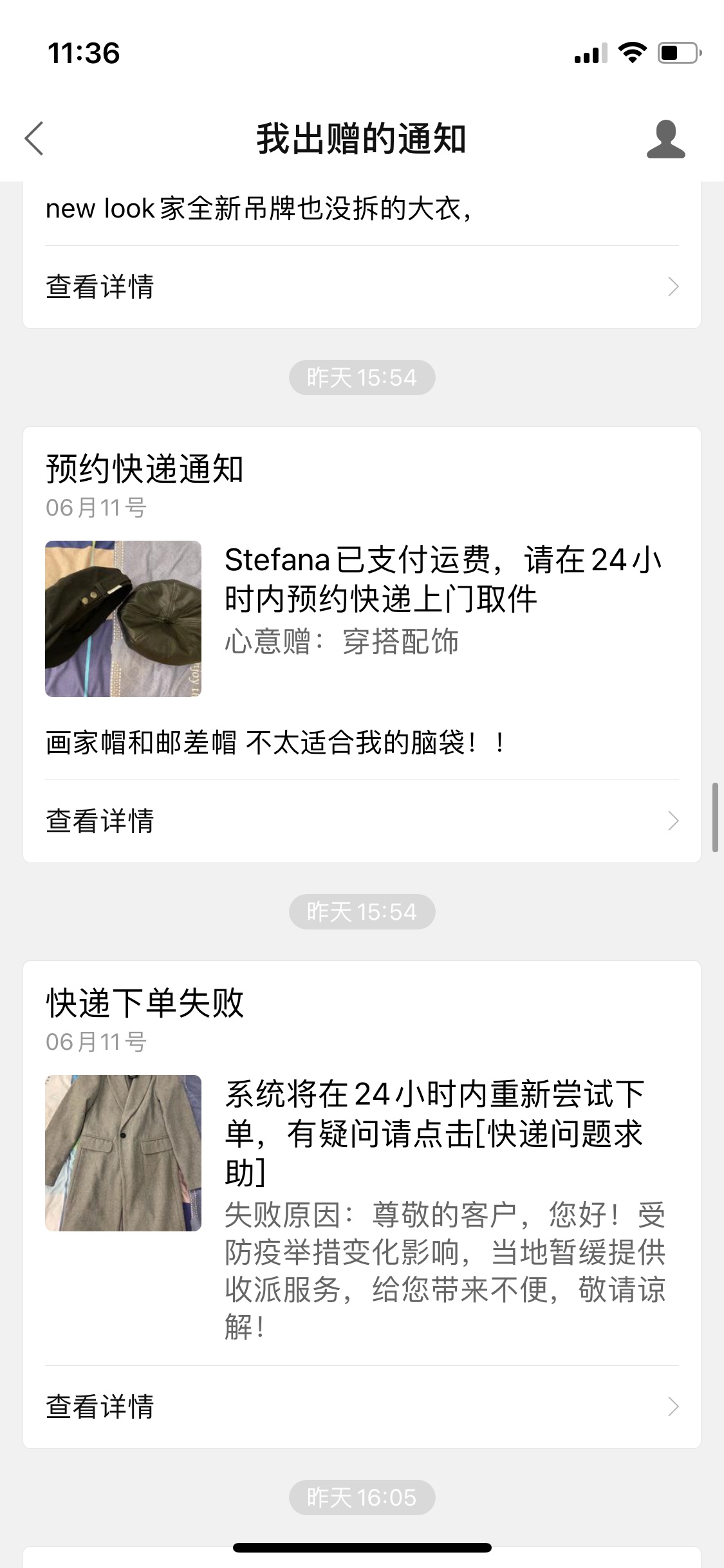Tap 查看详情 under the 快递下单失败 notice
Viewport: 724px width, 1568px height.
click(361, 1407)
